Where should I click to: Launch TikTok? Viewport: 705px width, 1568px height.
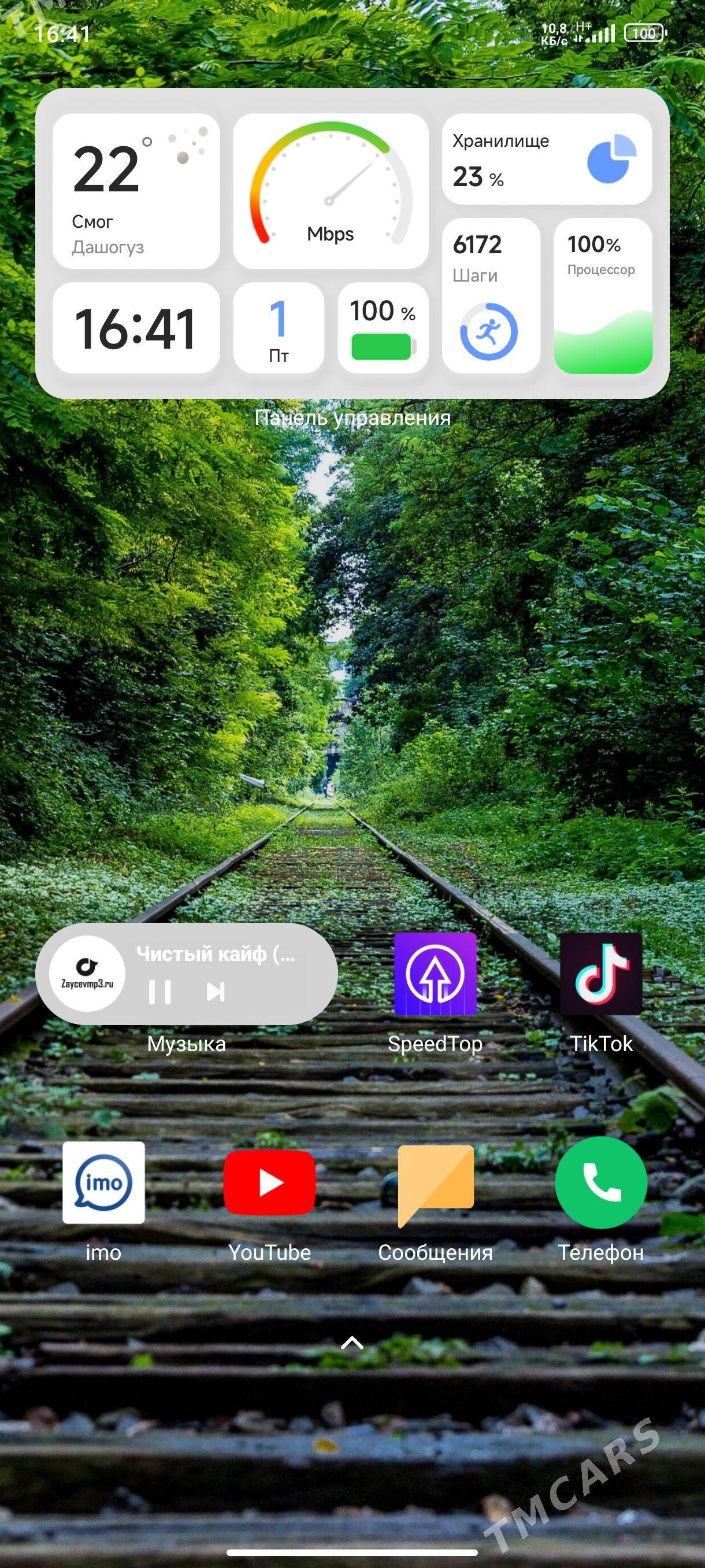[x=601, y=974]
